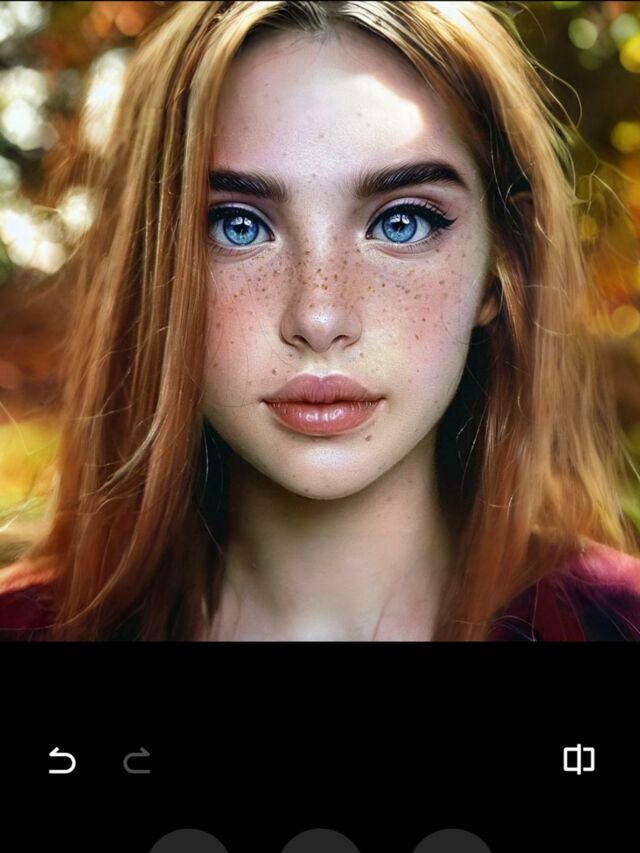
Task: Compare with the original photo
Action: click(x=579, y=760)
